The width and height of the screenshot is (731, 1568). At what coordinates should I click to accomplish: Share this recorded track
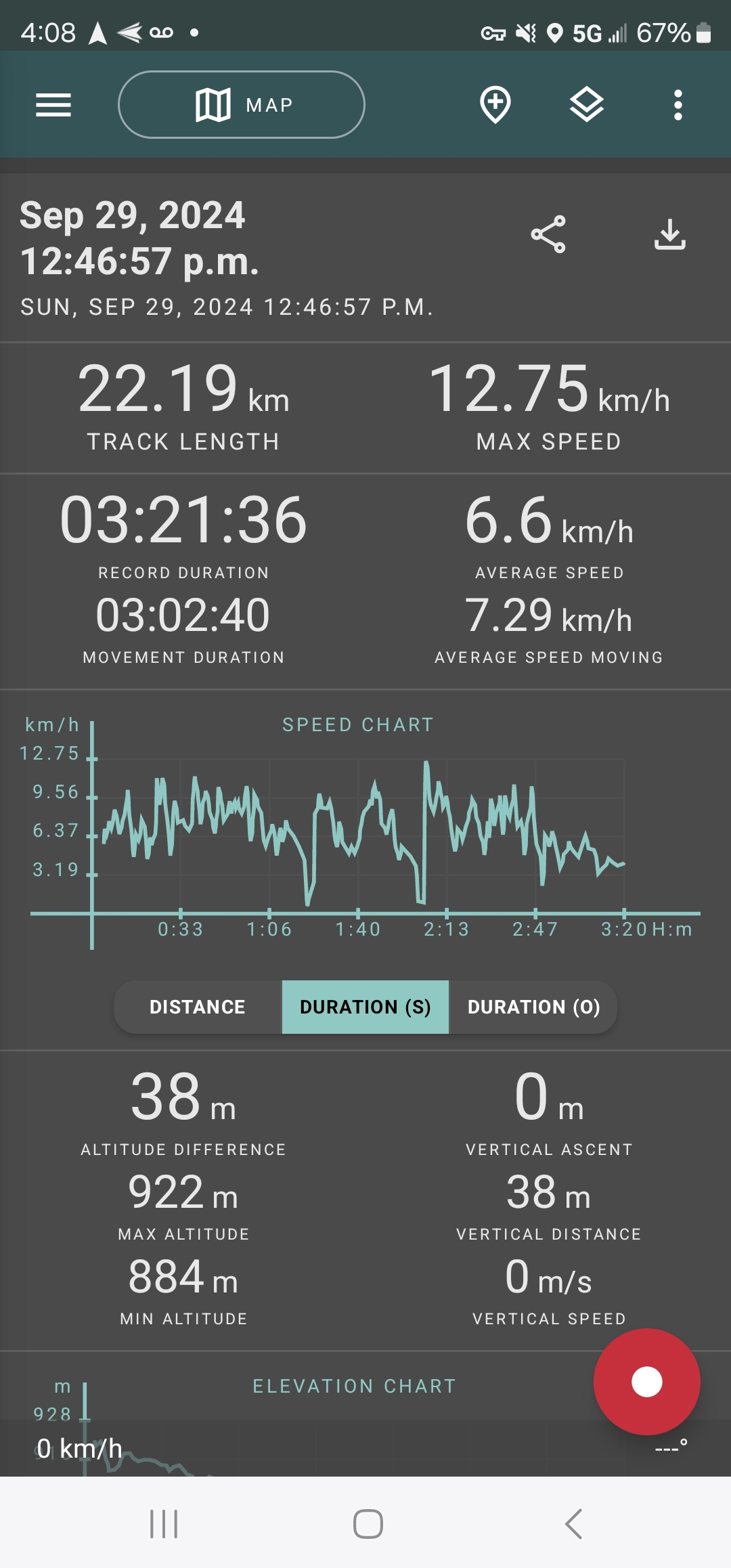548,234
